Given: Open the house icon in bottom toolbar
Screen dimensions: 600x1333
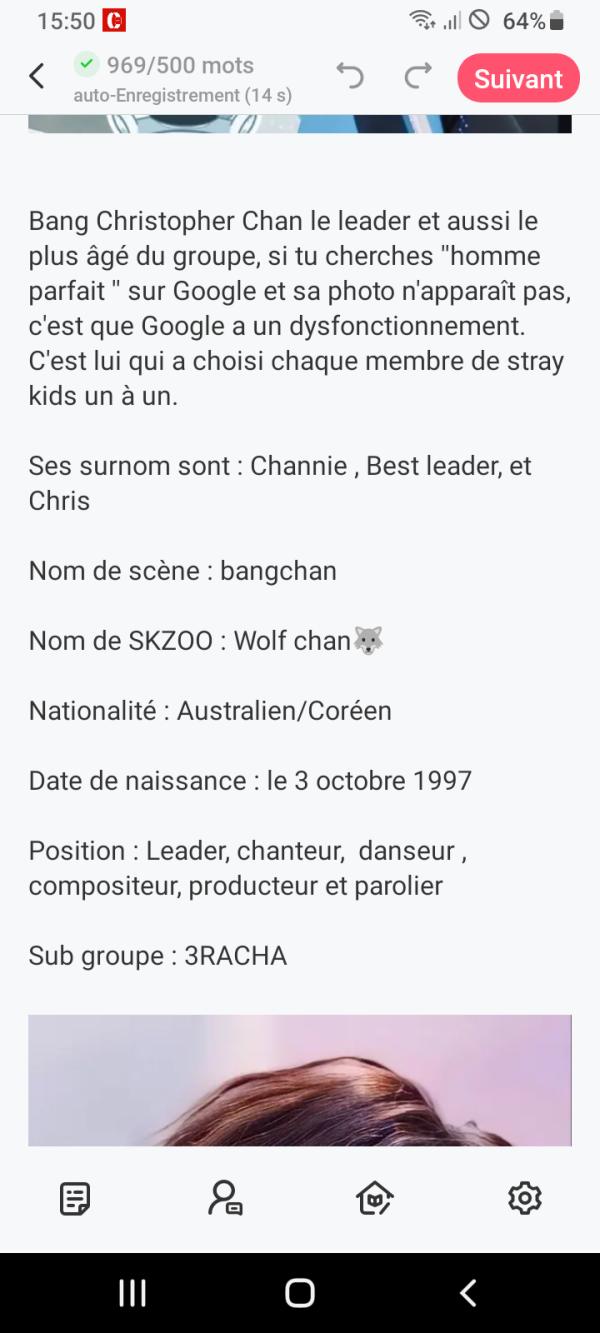Looking at the screenshot, I should point(375,1198).
